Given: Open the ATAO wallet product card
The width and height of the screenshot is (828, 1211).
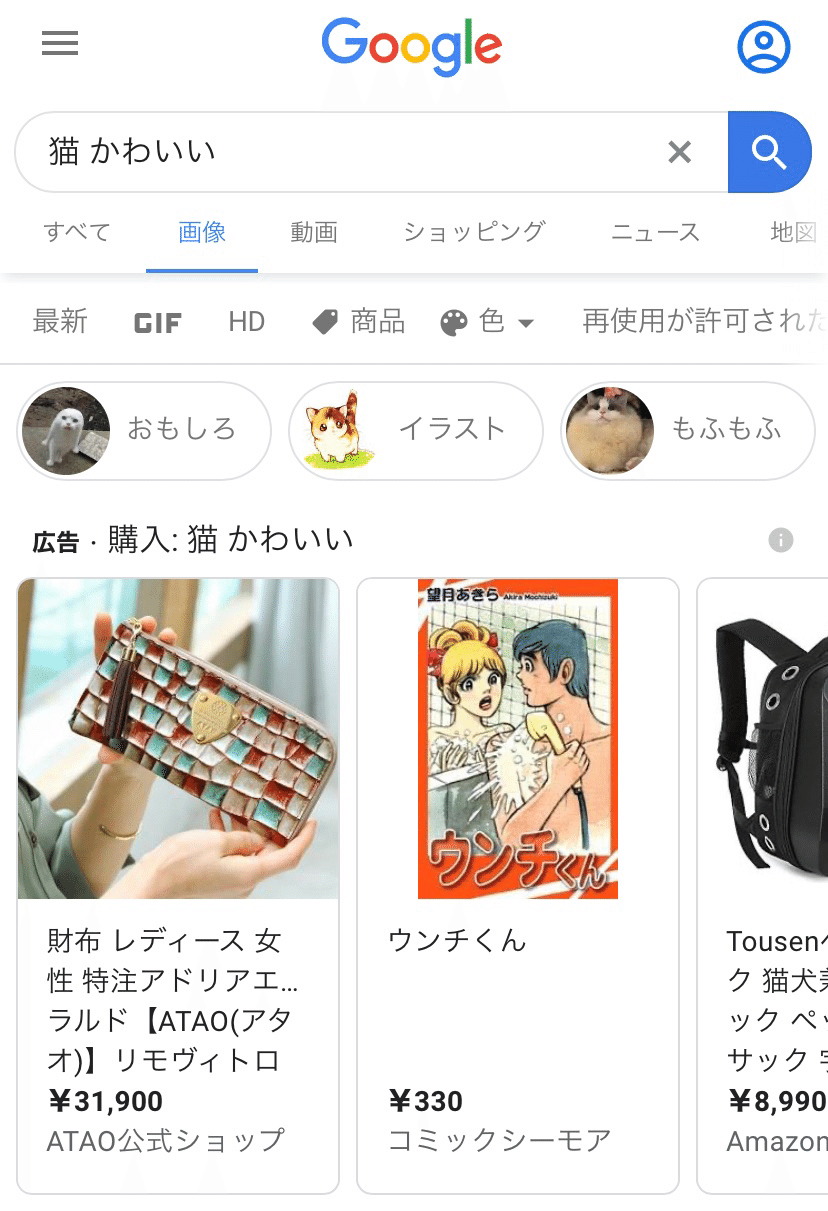Looking at the screenshot, I should click(178, 885).
